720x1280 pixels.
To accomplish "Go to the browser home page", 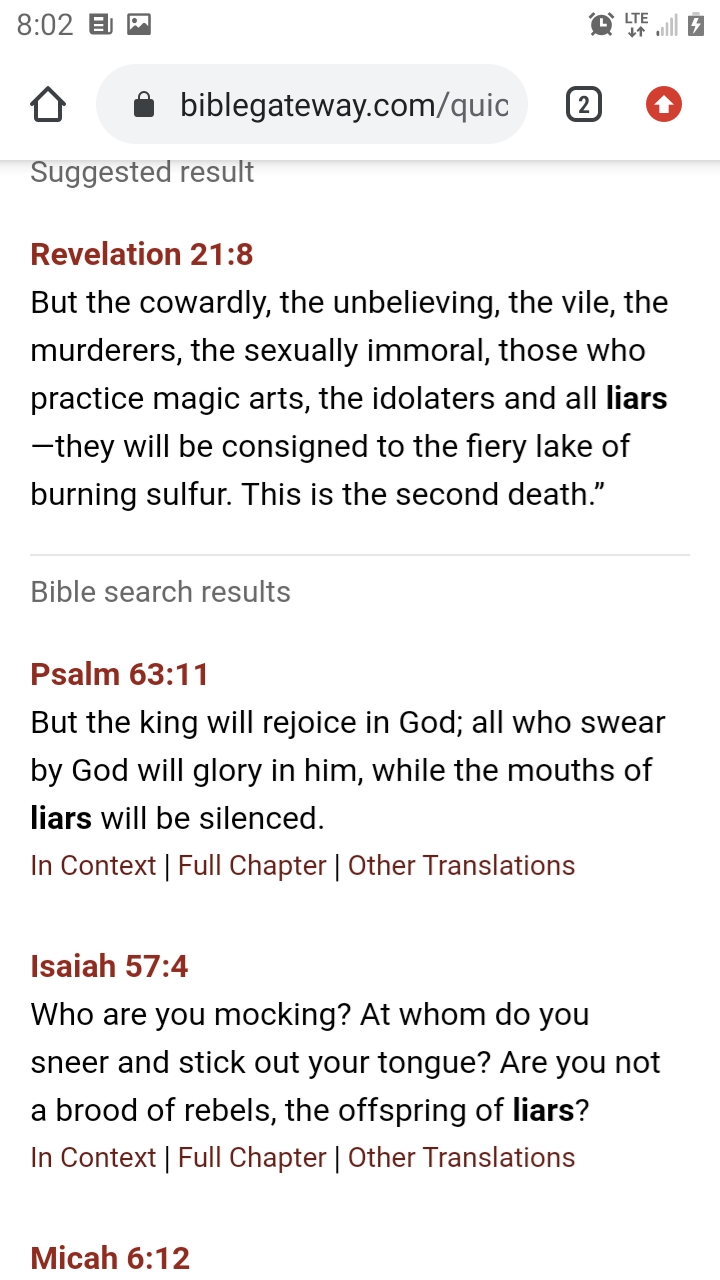I will [48, 104].
